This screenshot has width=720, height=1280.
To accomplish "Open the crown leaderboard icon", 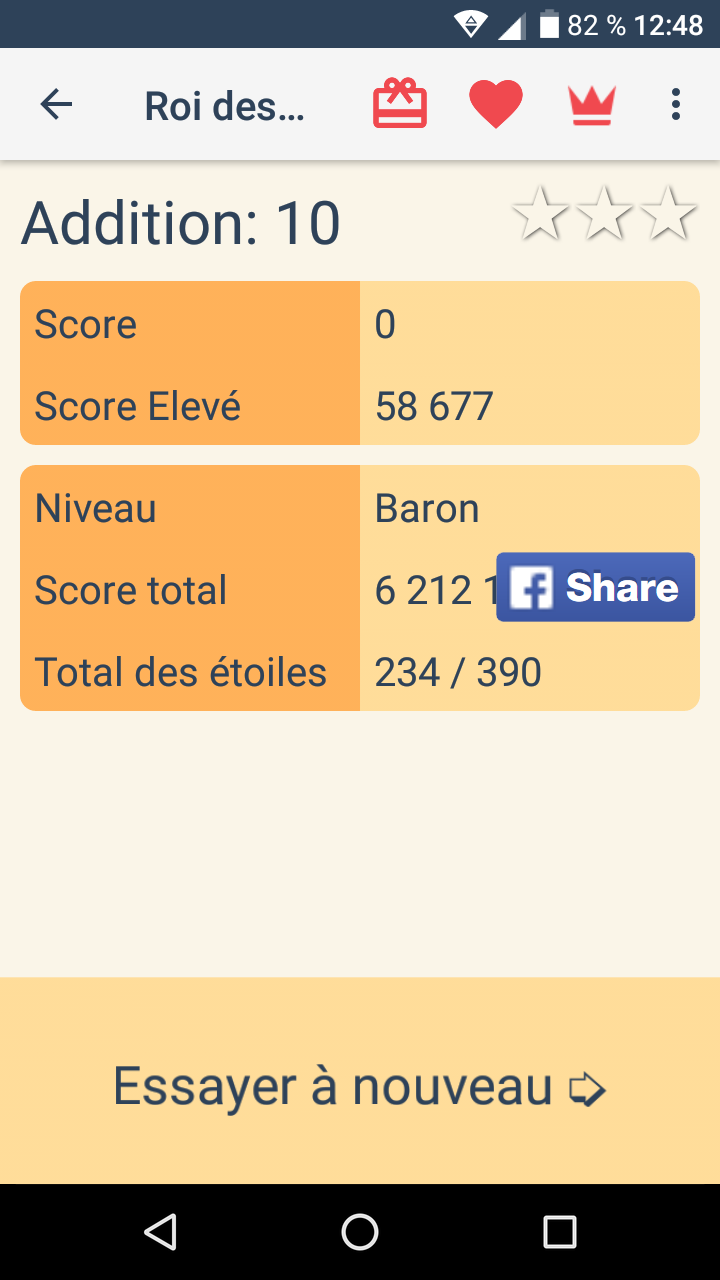I will click(x=592, y=104).
